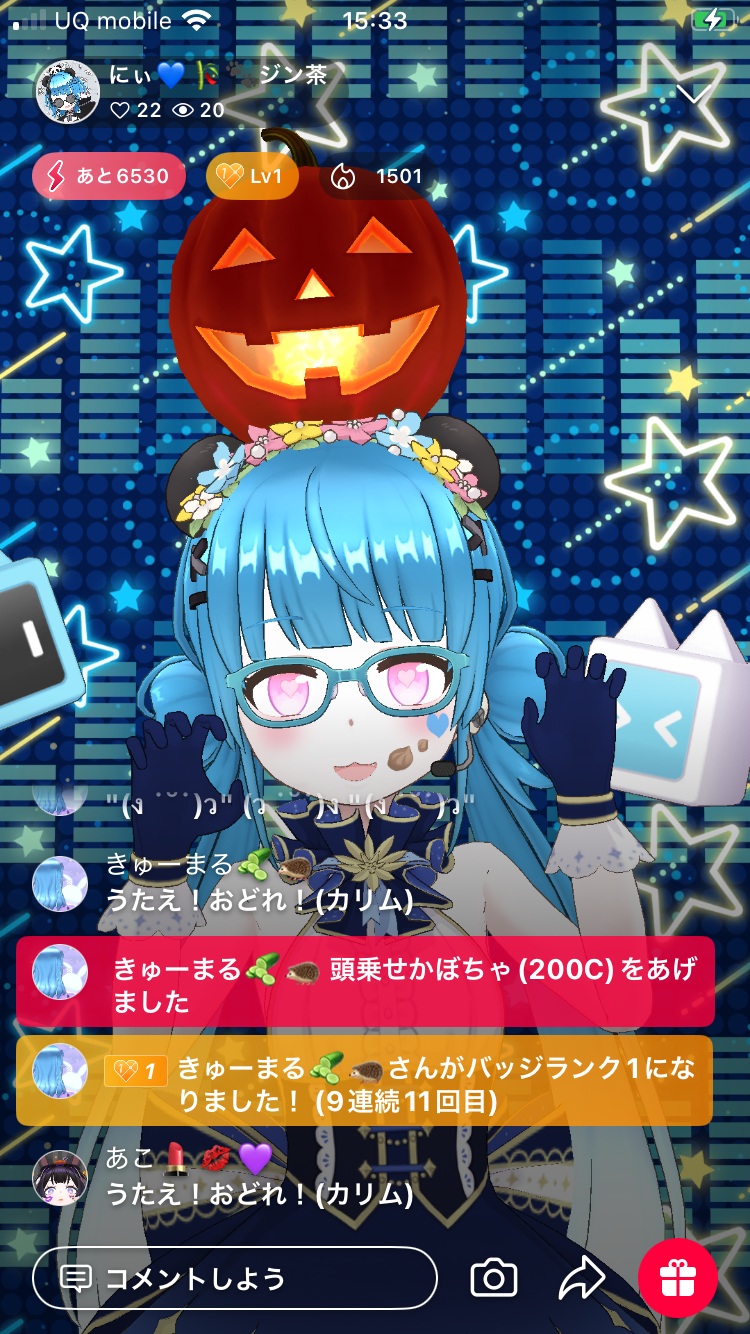Screen dimensions: 750x1334
Task: Collapse the stream with the down chevron
Action: pos(692,94)
